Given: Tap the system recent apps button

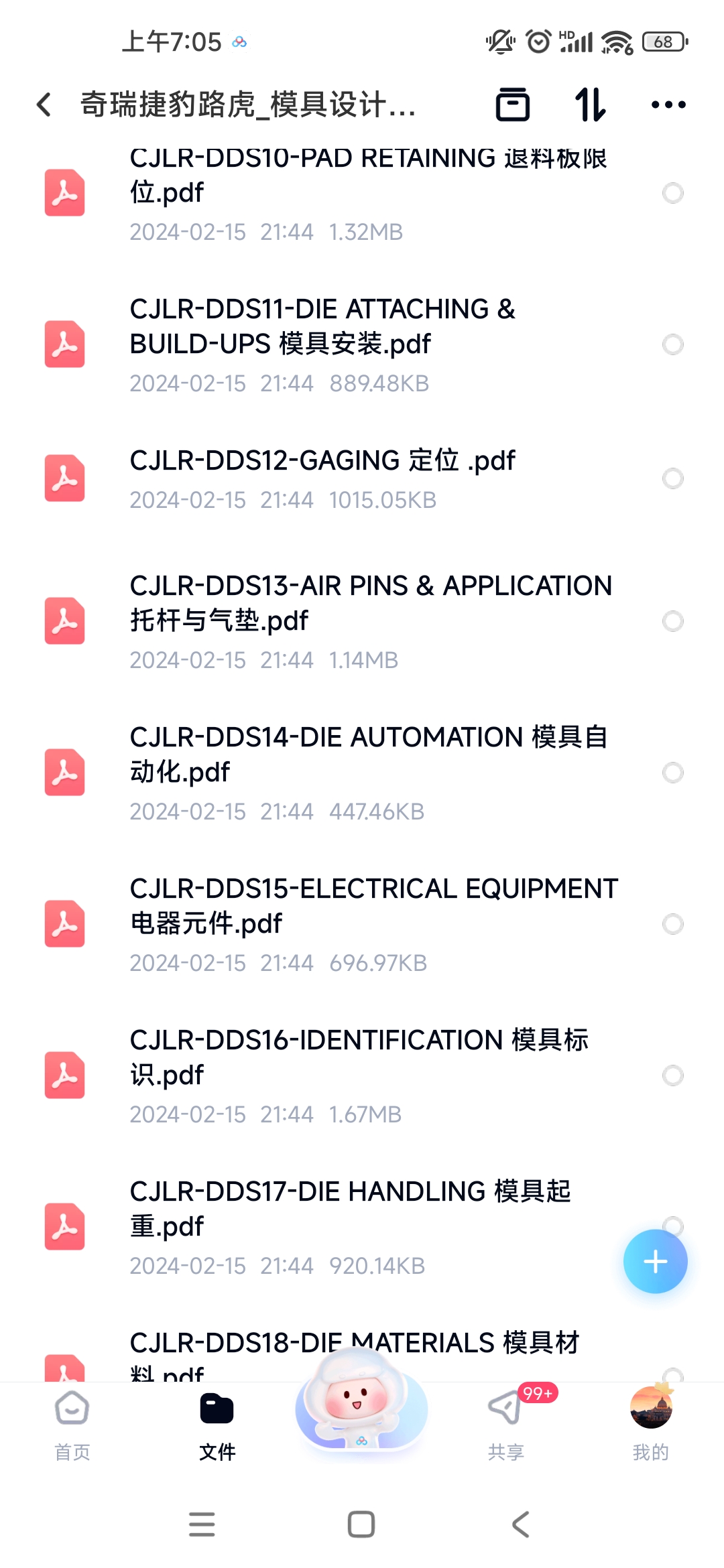Looking at the screenshot, I should click(202, 1524).
